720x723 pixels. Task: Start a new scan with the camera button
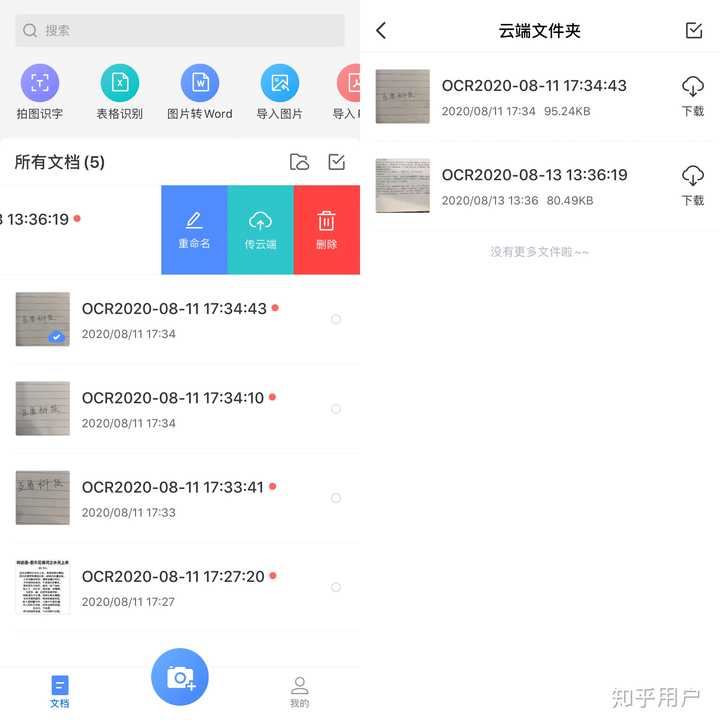click(180, 677)
